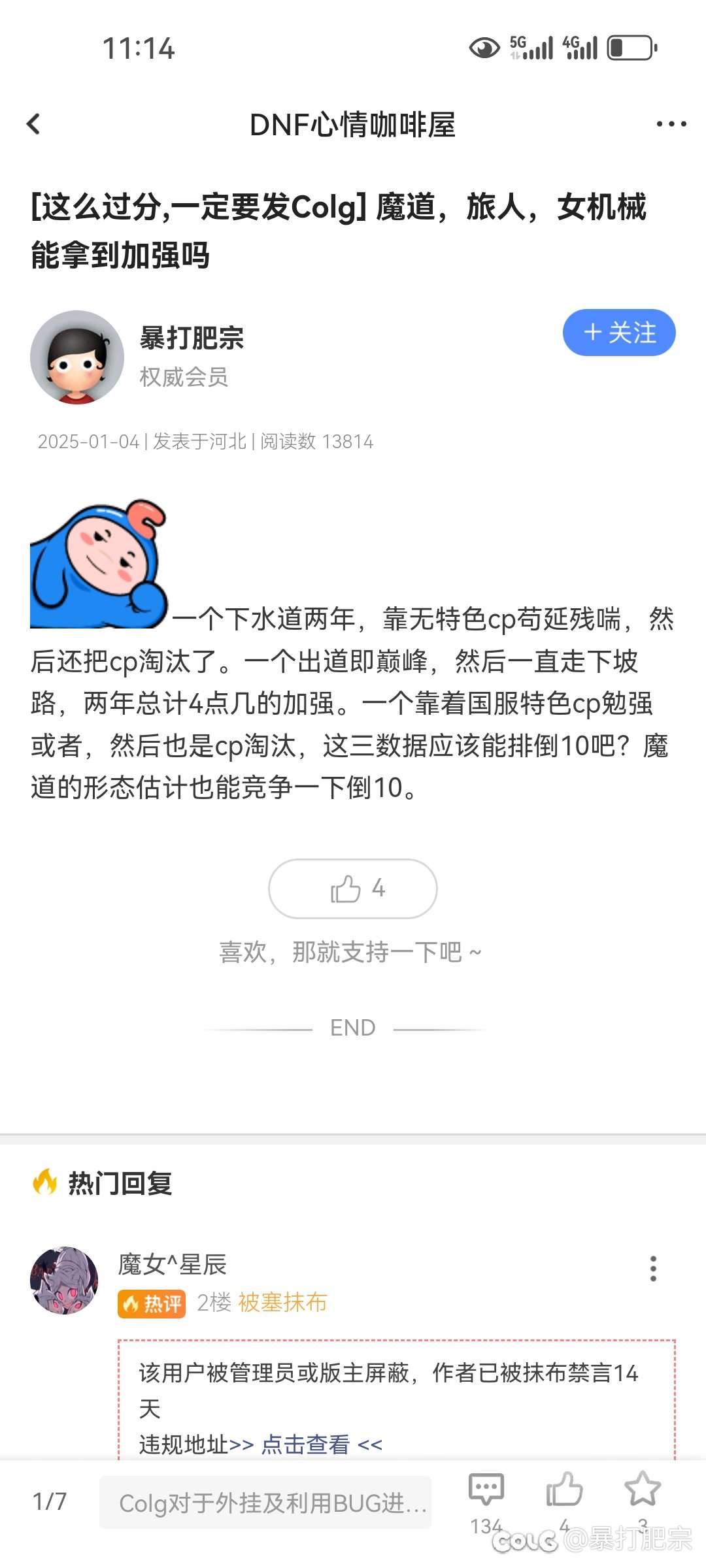Open 暴打肥宗's profile avatar
This screenshot has width=706, height=1568.
pyautogui.click(x=77, y=357)
